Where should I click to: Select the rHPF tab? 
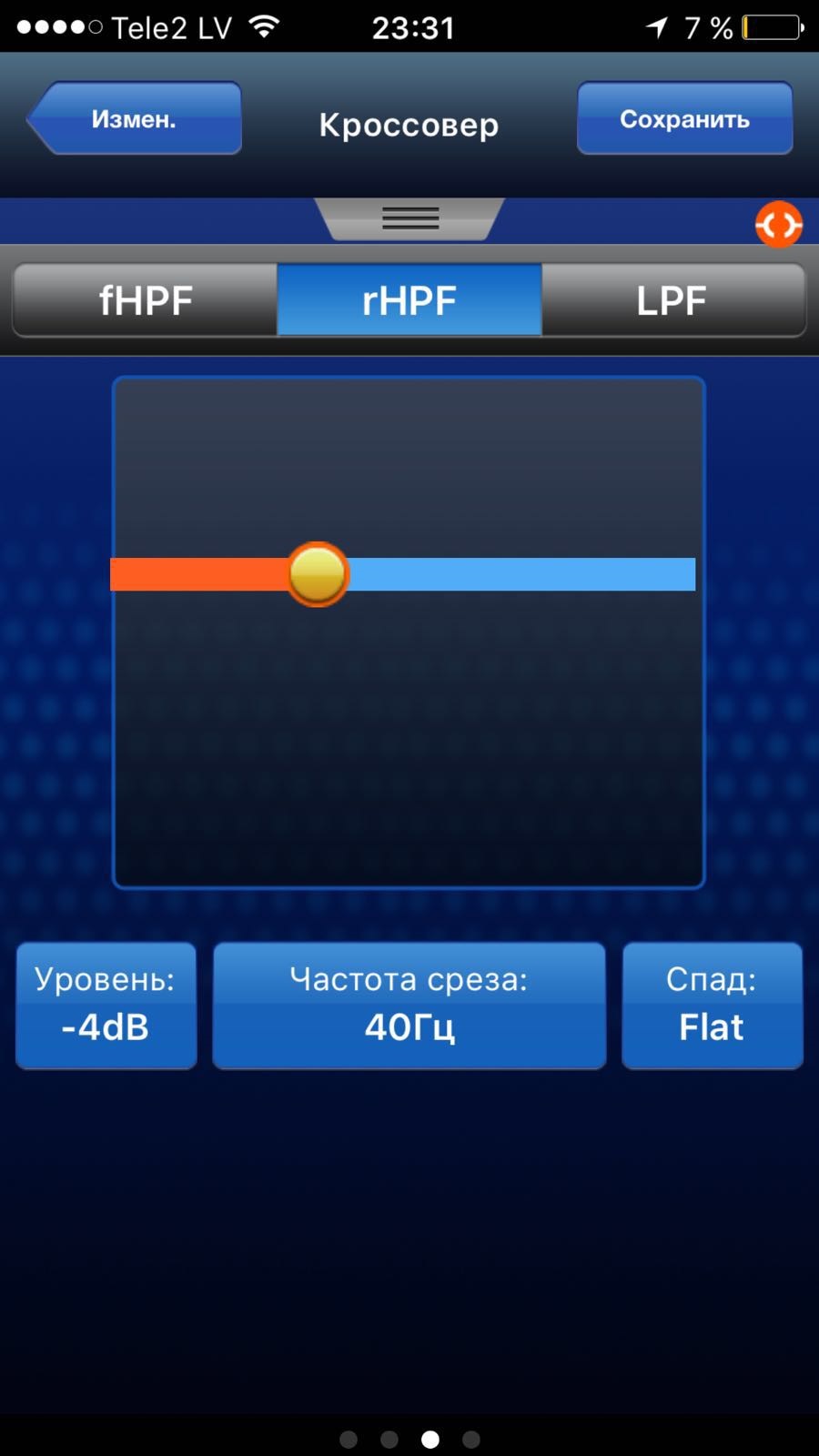pos(409,300)
